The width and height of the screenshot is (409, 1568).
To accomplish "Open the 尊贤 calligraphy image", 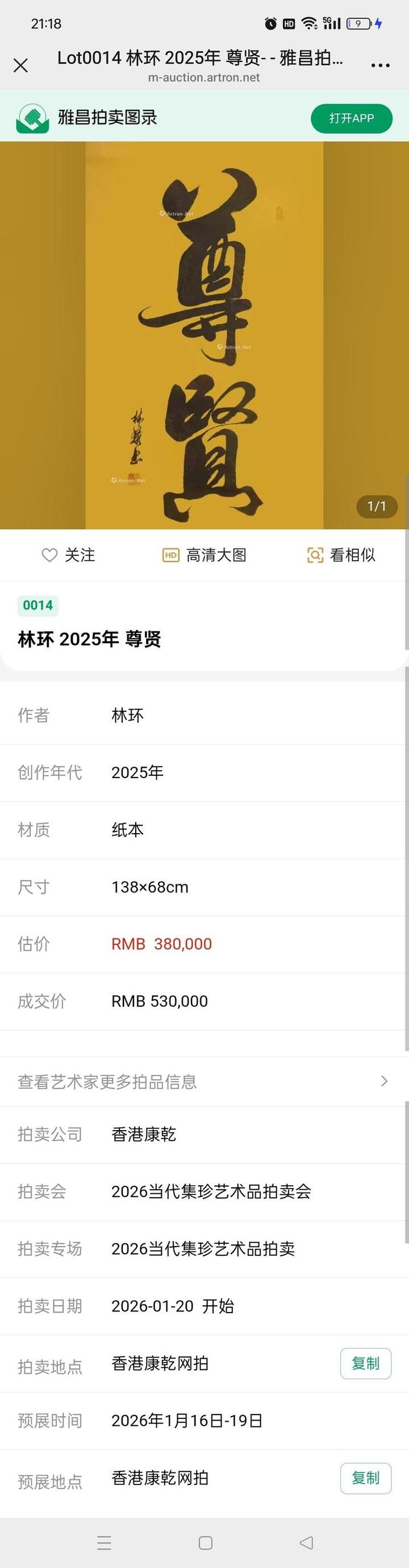I will 204,335.
